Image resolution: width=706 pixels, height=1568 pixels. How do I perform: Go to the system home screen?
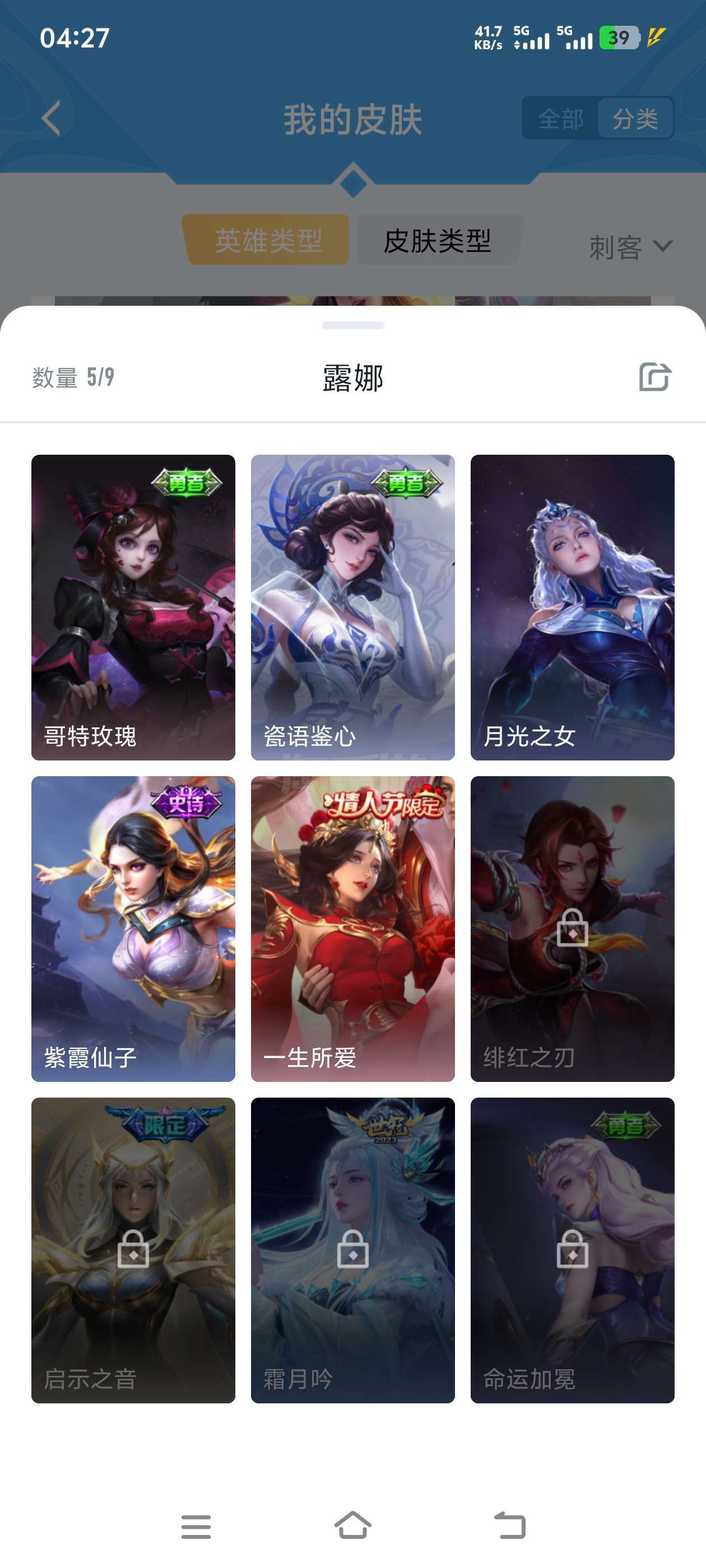[x=352, y=1525]
